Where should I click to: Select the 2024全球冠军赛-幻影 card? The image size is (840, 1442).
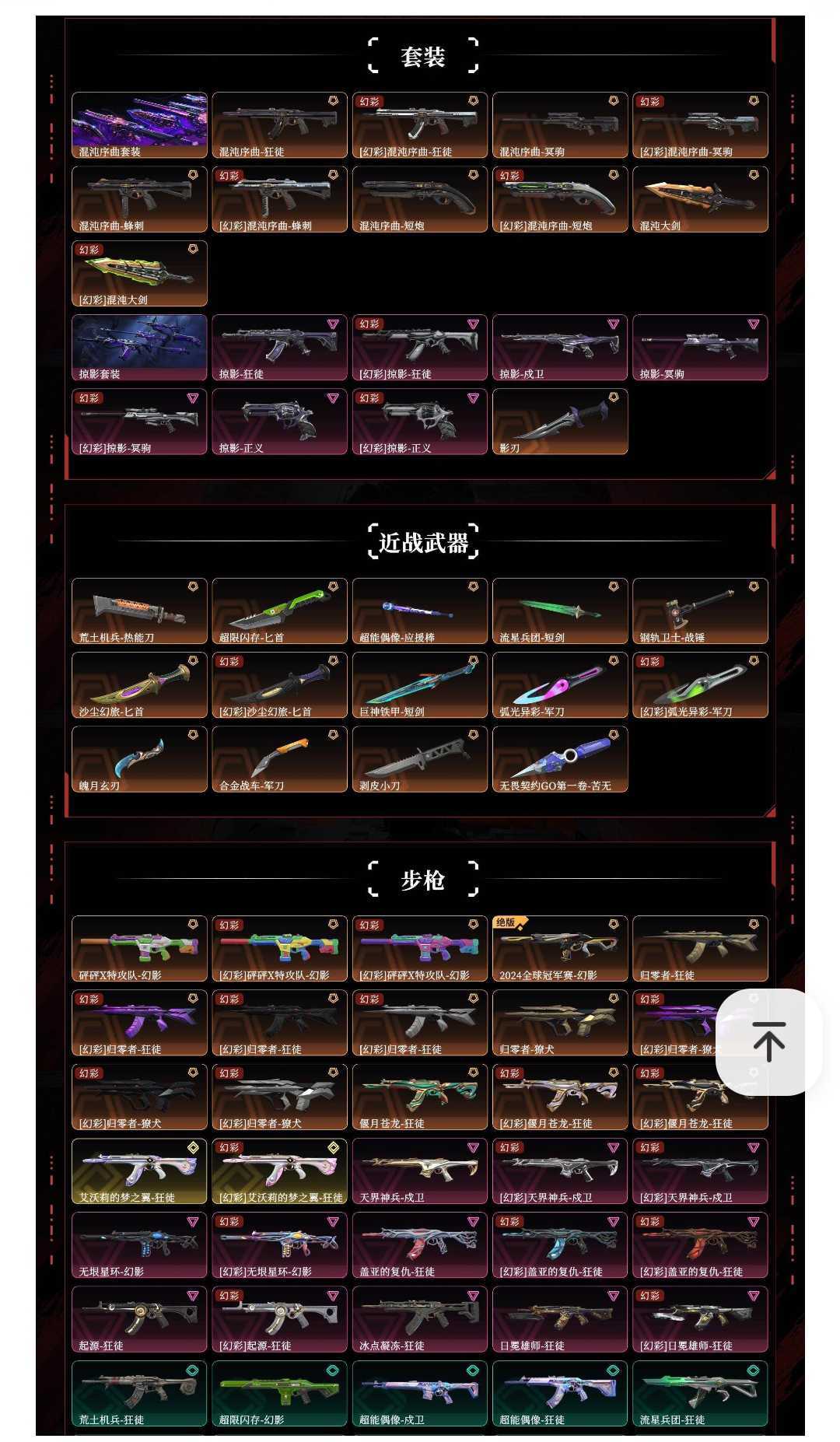[560, 948]
